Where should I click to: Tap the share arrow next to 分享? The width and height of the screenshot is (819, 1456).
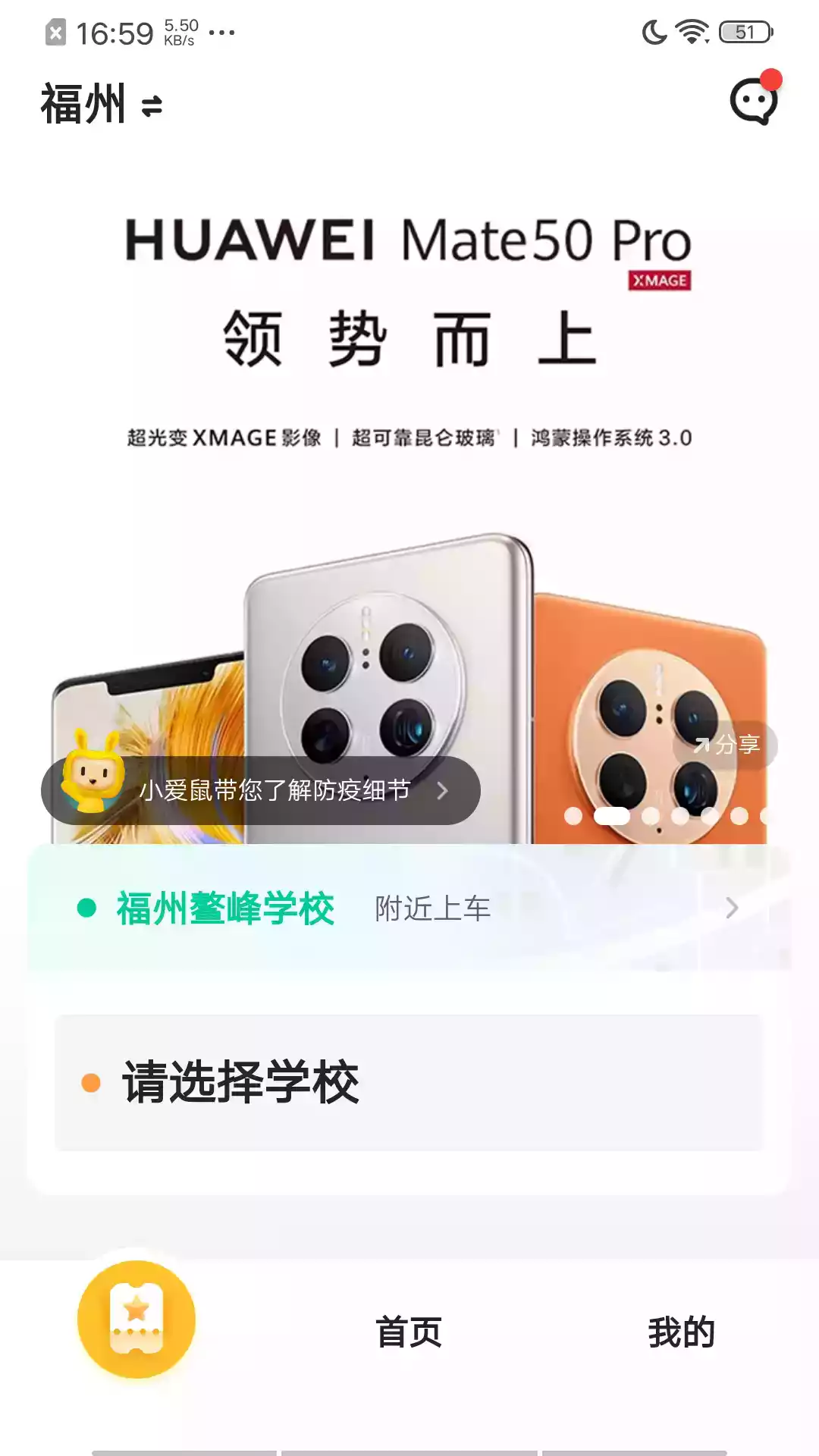(701, 747)
